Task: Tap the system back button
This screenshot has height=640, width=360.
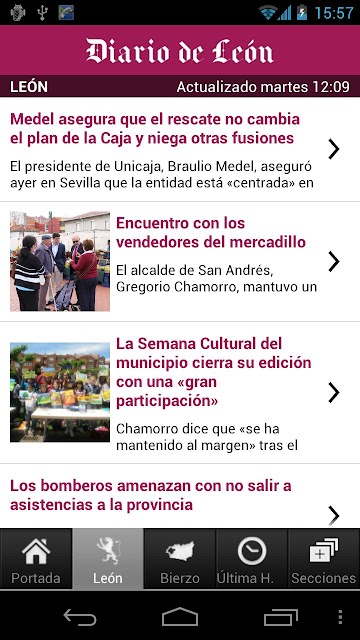Action: pos(80,617)
